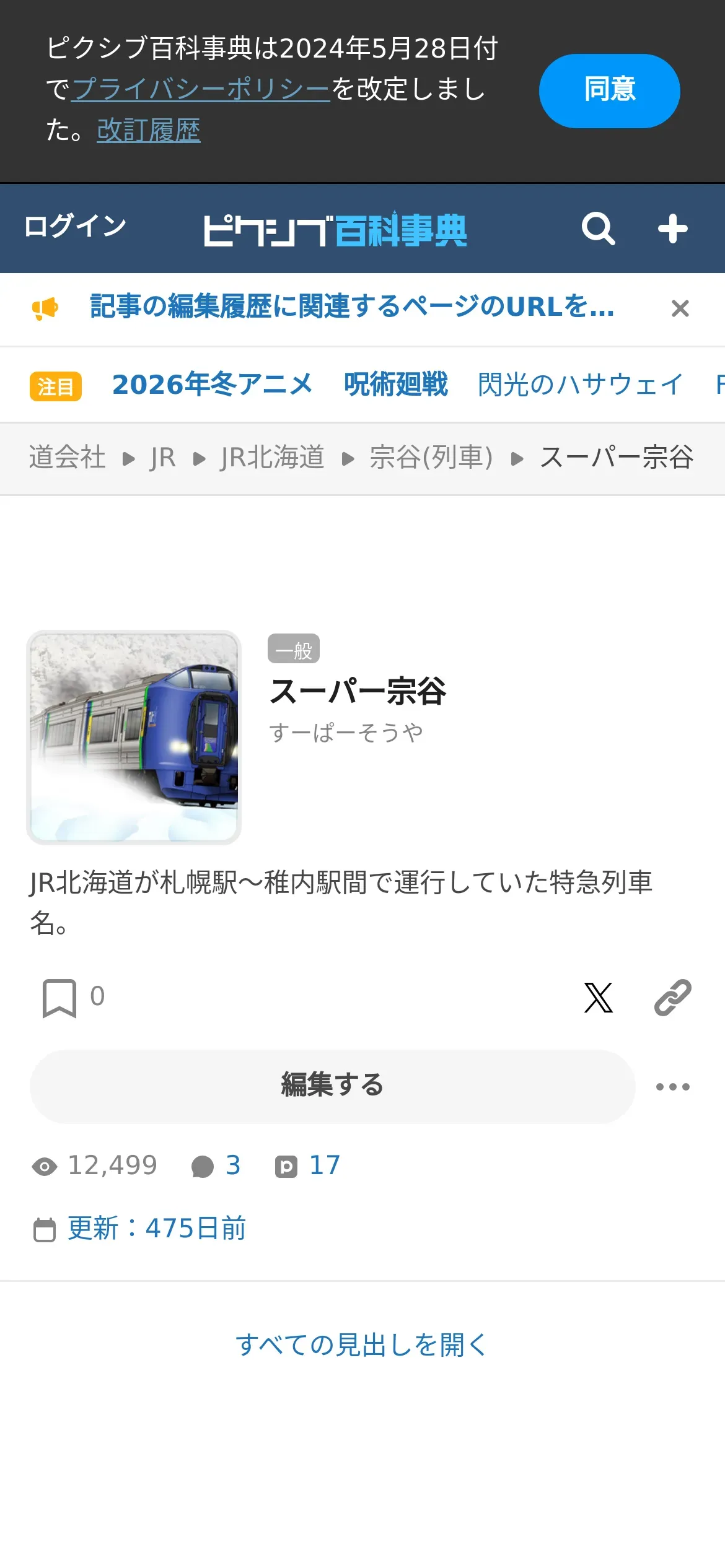Open the 2026年冬アニメ trending topic

[x=212, y=385]
